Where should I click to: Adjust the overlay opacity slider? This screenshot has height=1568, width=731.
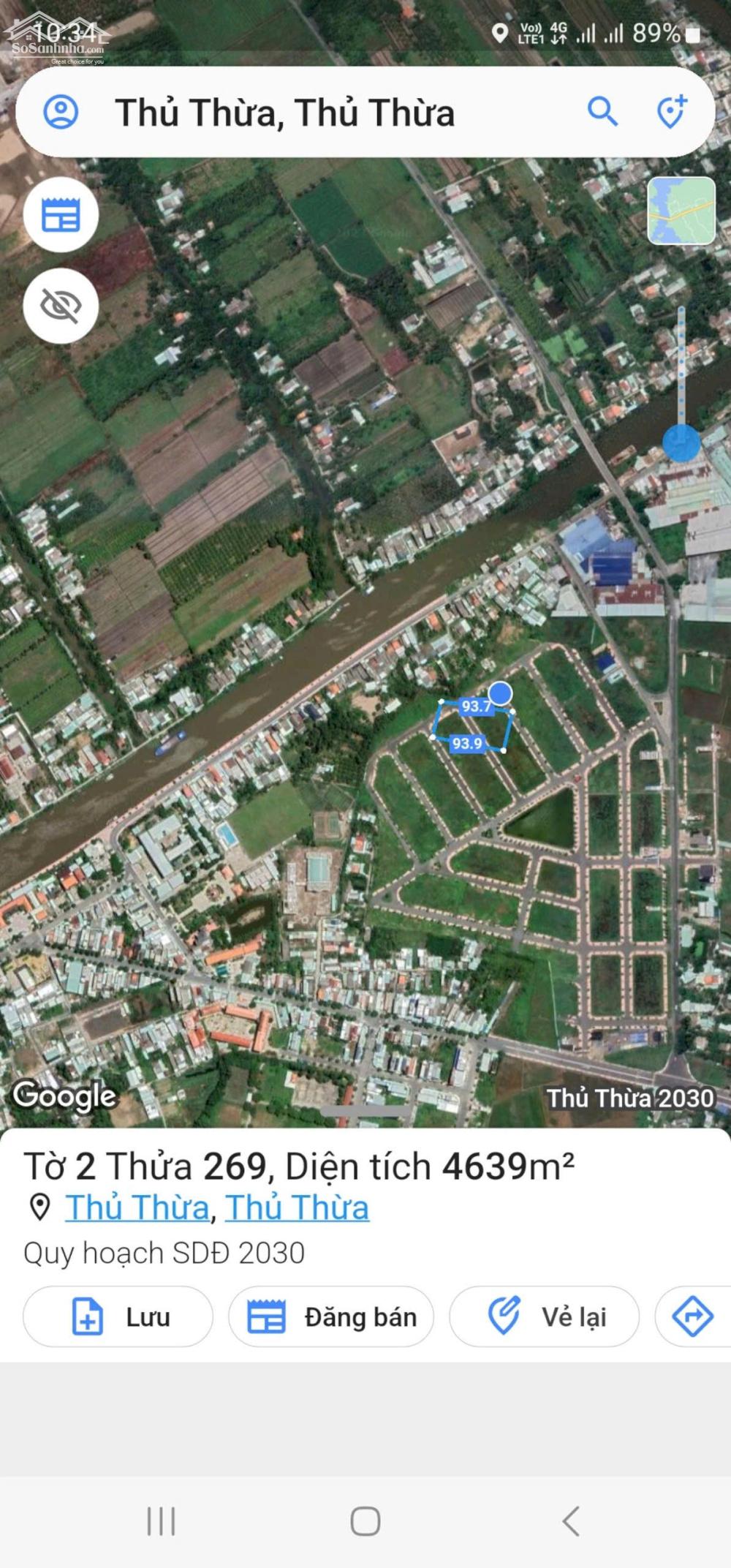681,442
